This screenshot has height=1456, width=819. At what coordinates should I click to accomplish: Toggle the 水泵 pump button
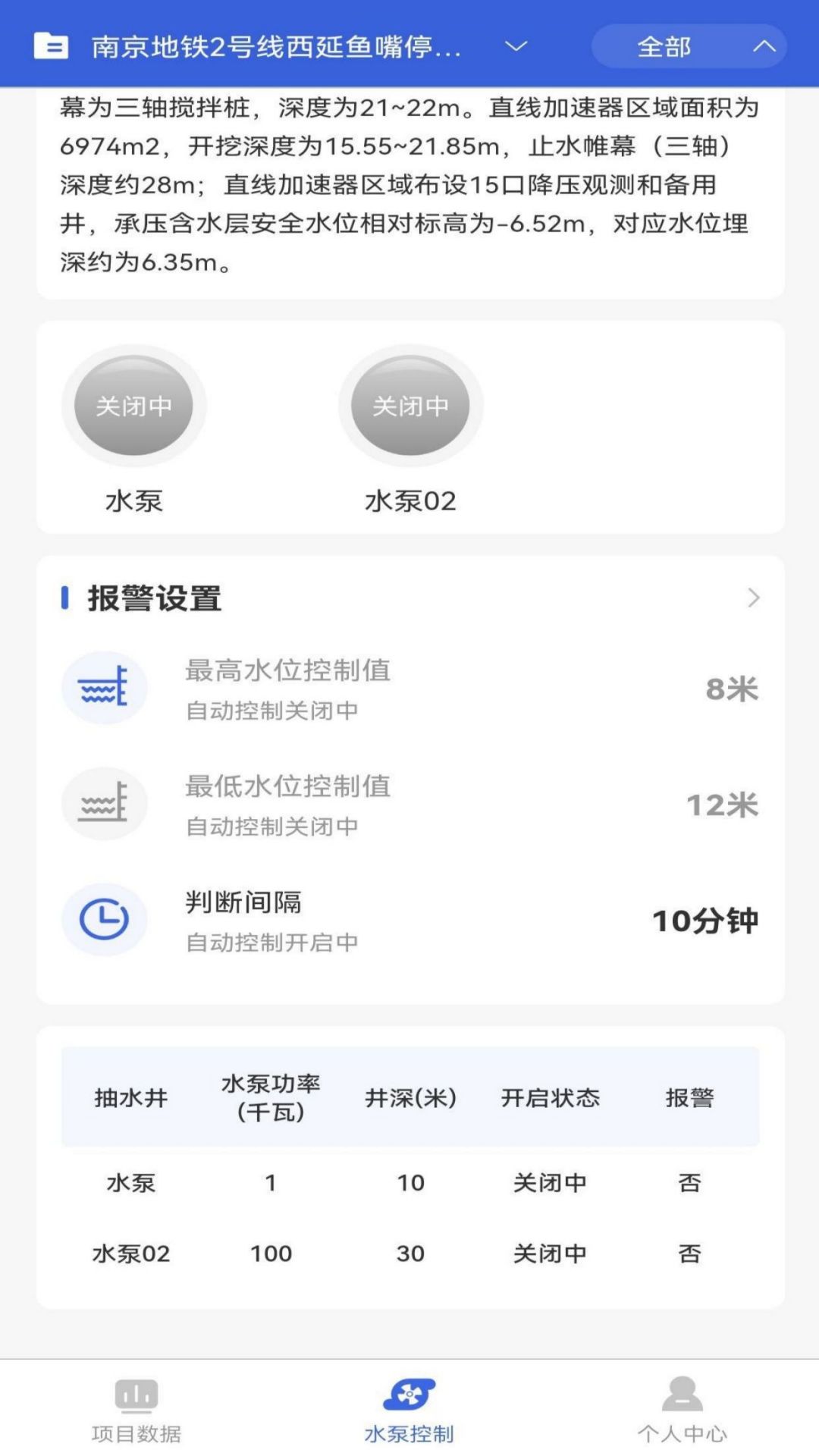[133, 406]
